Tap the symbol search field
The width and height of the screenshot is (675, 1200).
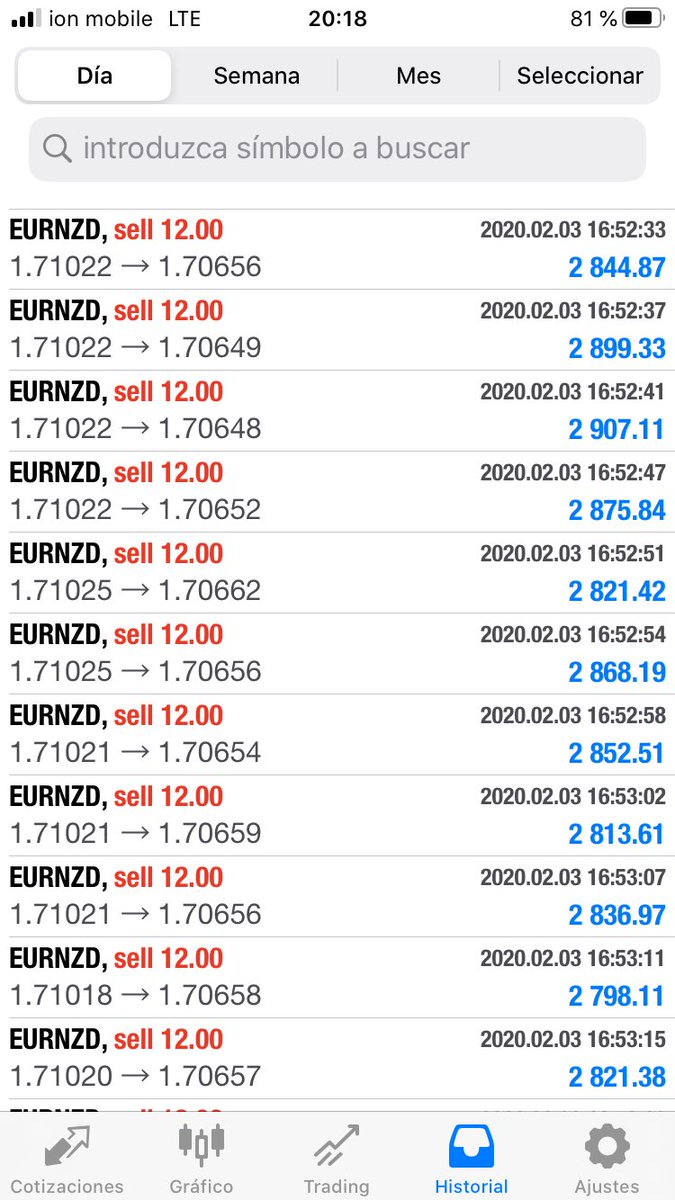point(337,149)
